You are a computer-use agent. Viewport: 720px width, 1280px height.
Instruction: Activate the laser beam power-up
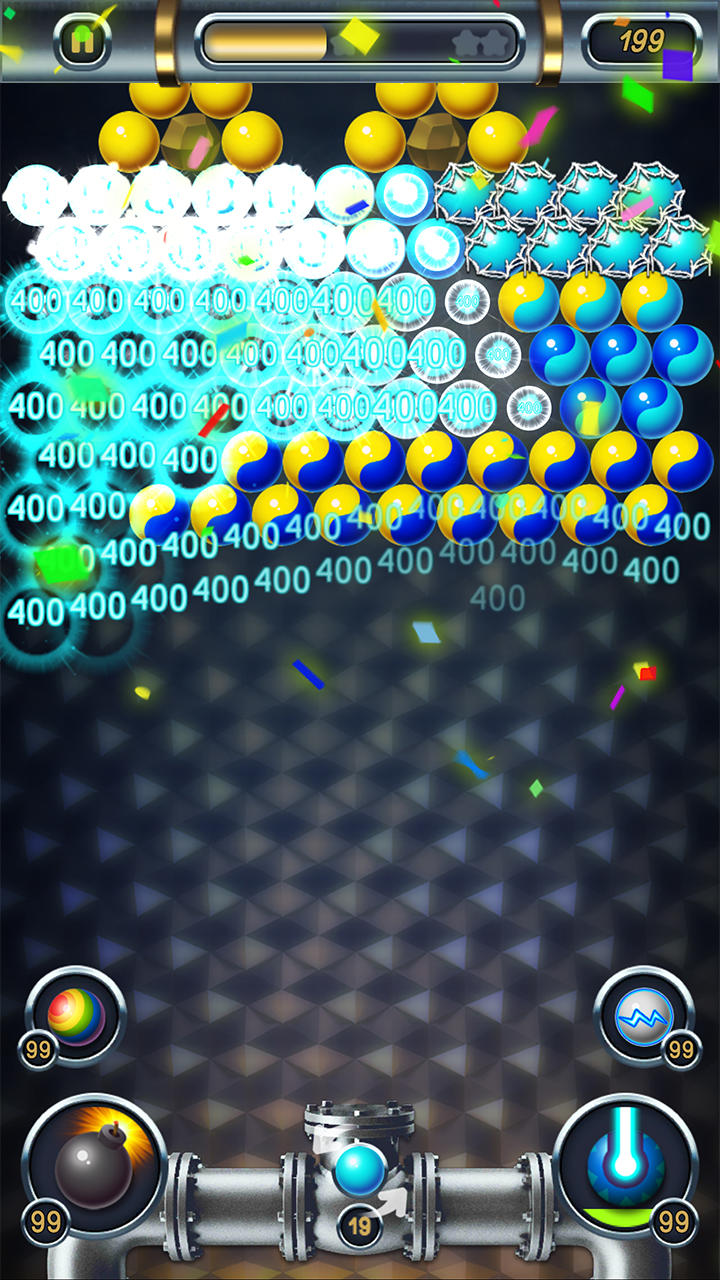[624, 1164]
